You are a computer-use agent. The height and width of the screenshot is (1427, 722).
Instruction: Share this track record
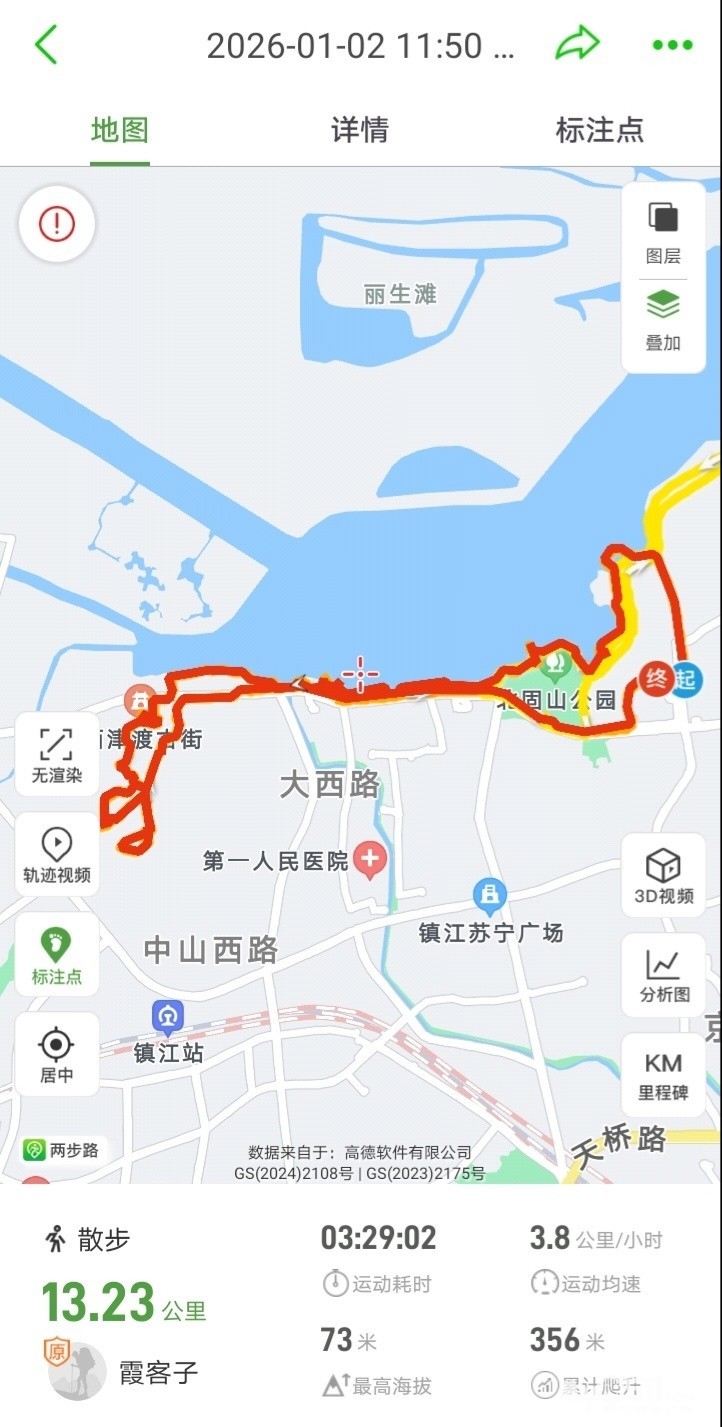click(x=577, y=45)
